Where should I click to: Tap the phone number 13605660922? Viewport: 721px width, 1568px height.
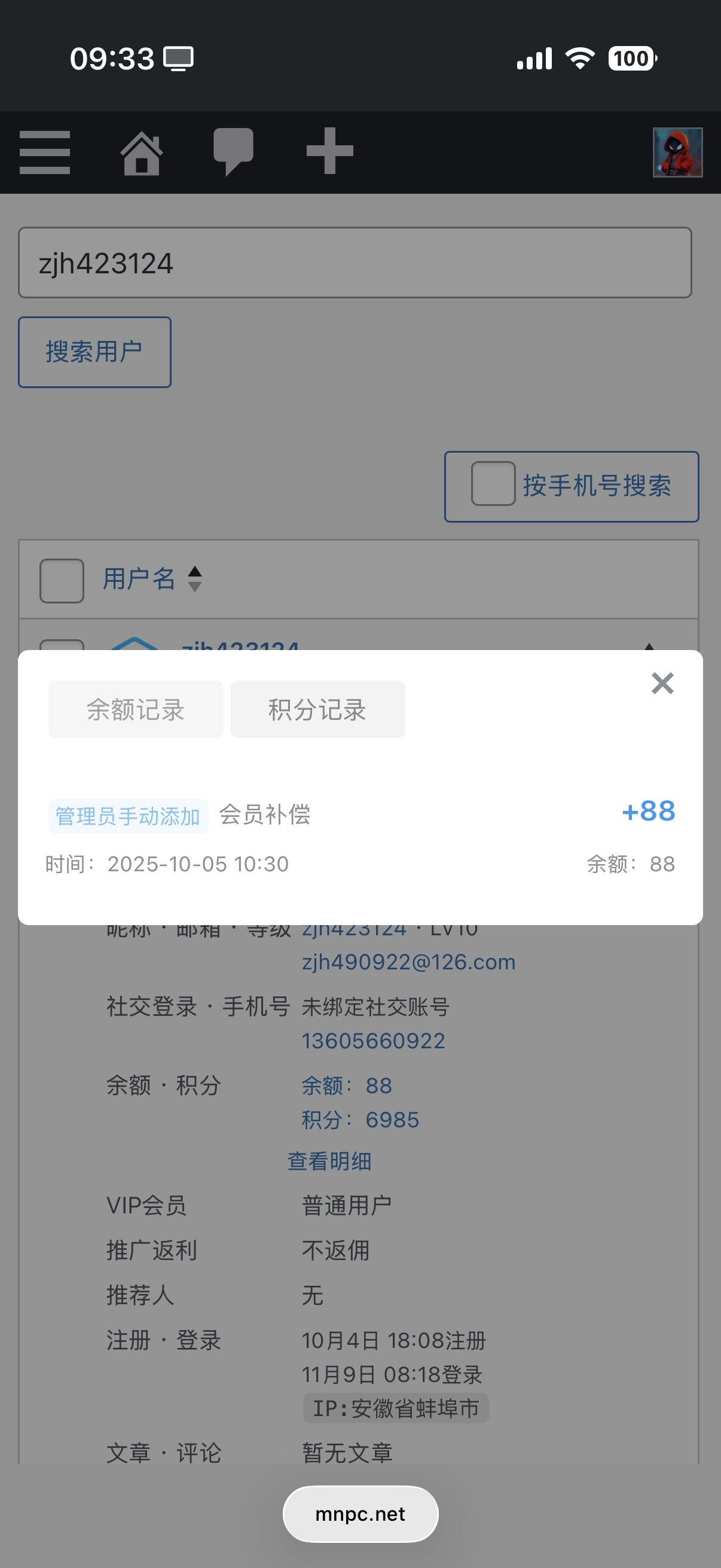(373, 1041)
